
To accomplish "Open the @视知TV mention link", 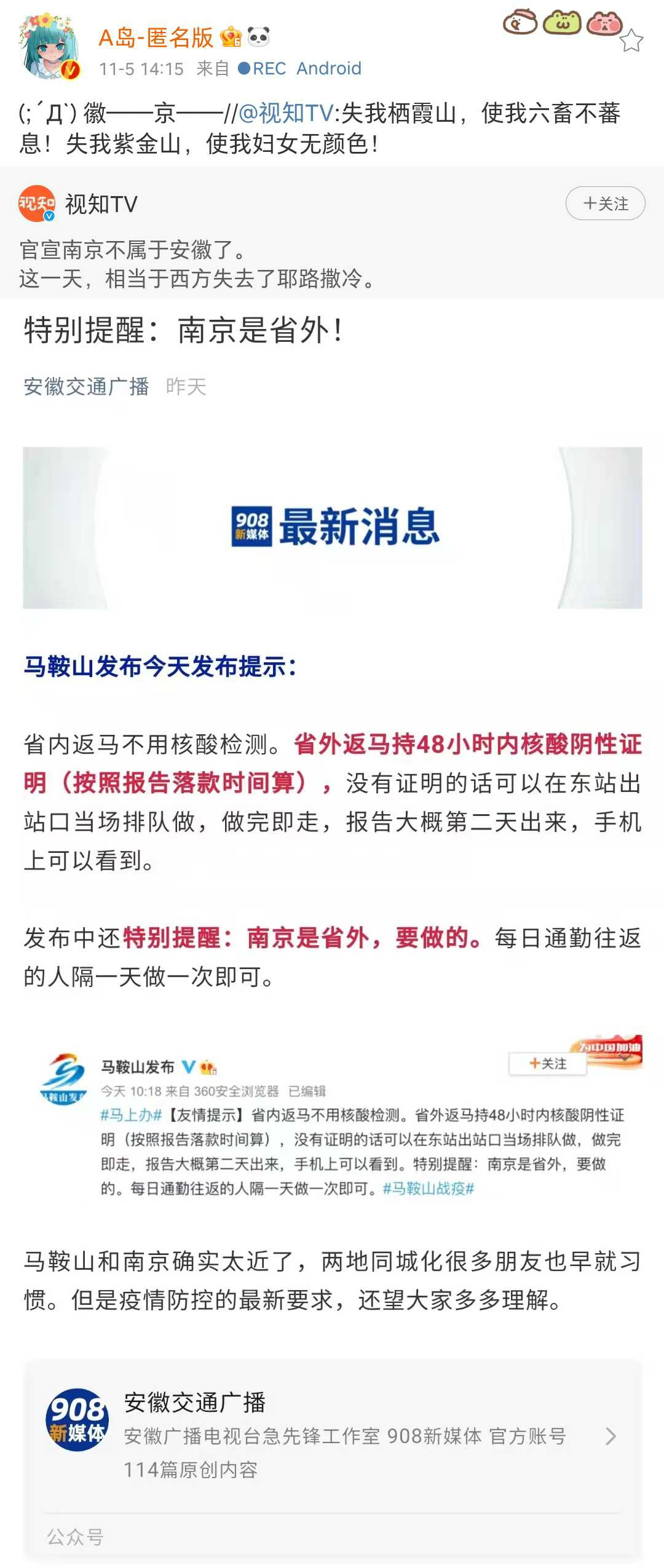I will click(286, 113).
